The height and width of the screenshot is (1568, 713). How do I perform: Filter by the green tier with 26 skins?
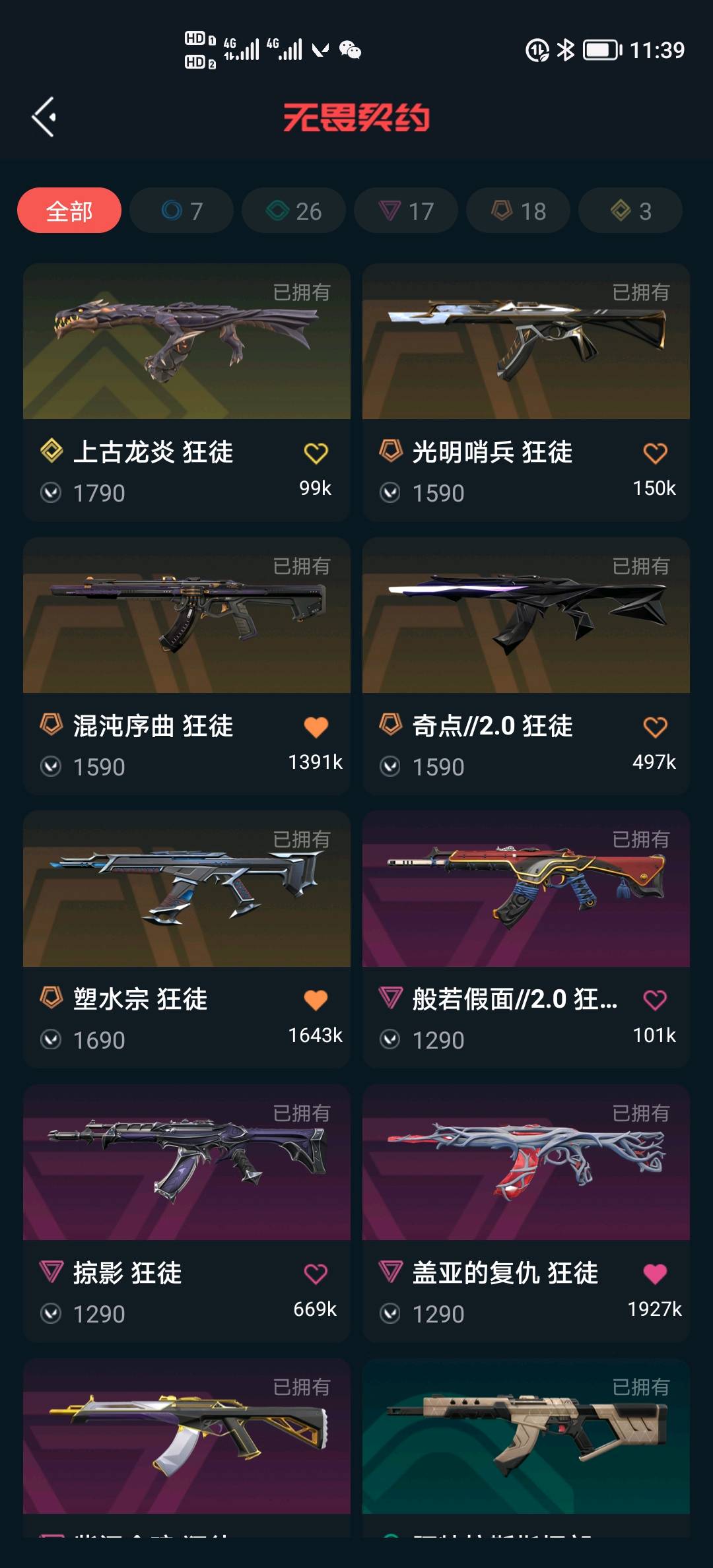pos(294,211)
